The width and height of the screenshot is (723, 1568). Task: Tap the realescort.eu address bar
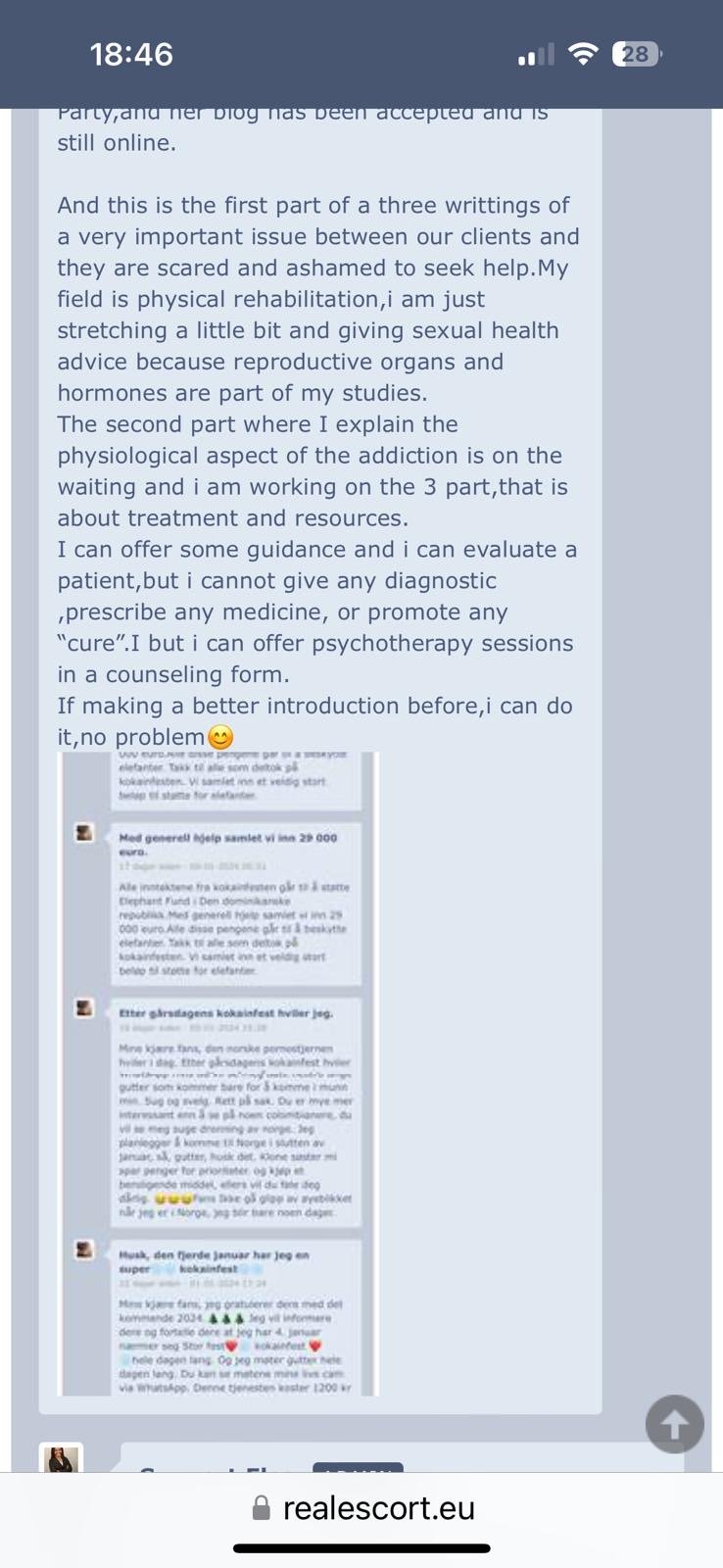tap(361, 1508)
